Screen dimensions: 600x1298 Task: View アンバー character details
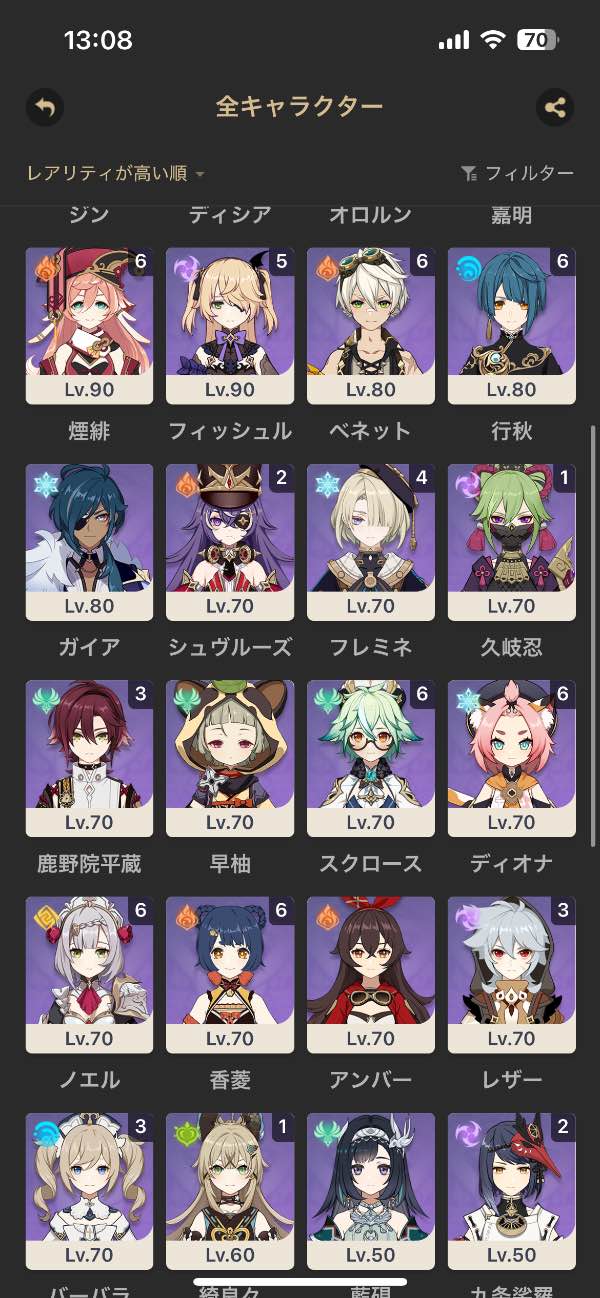point(371,974)
